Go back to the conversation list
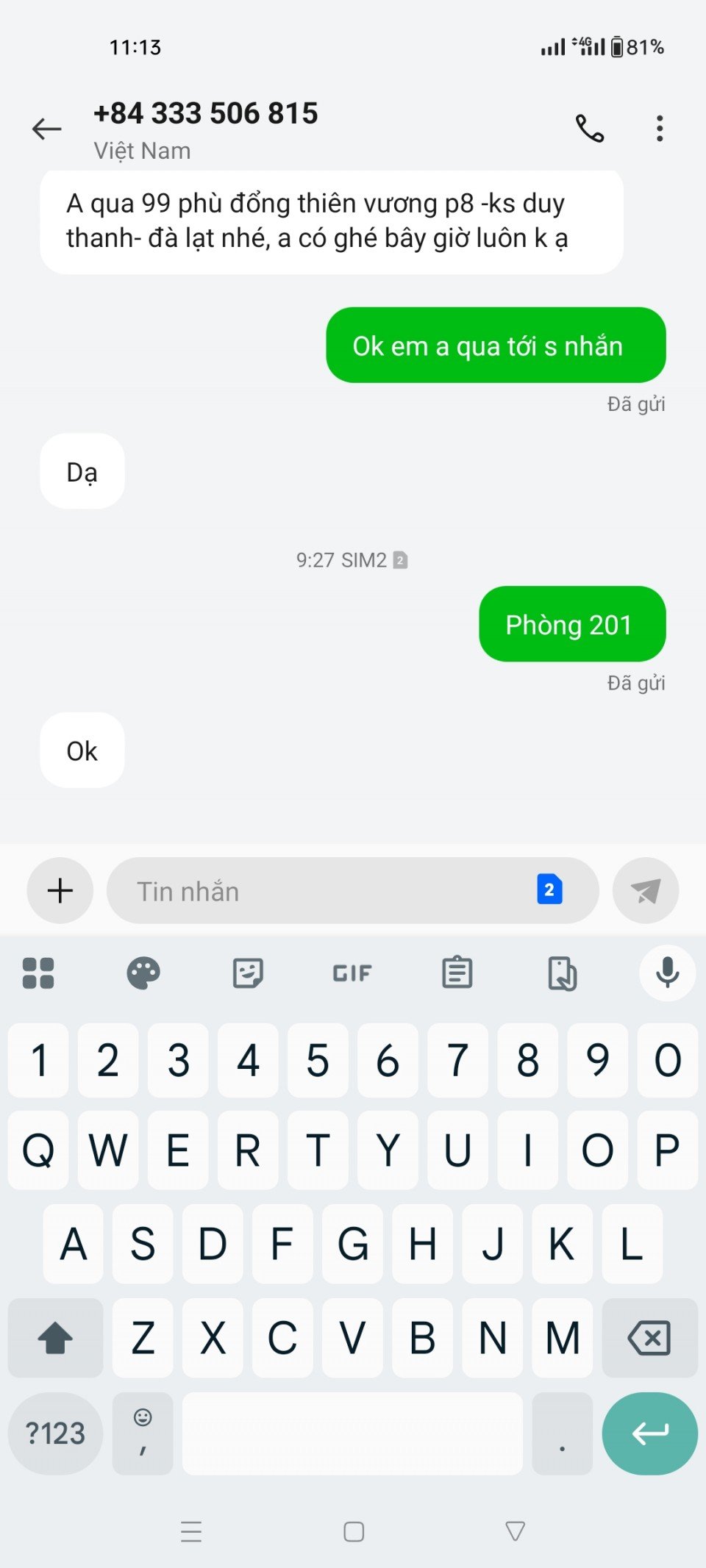 pos(47,129)
